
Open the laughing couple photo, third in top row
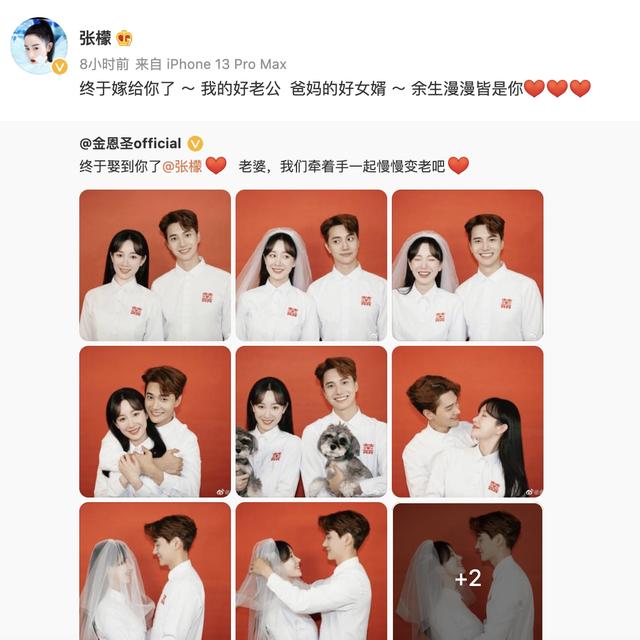point(468,265)
